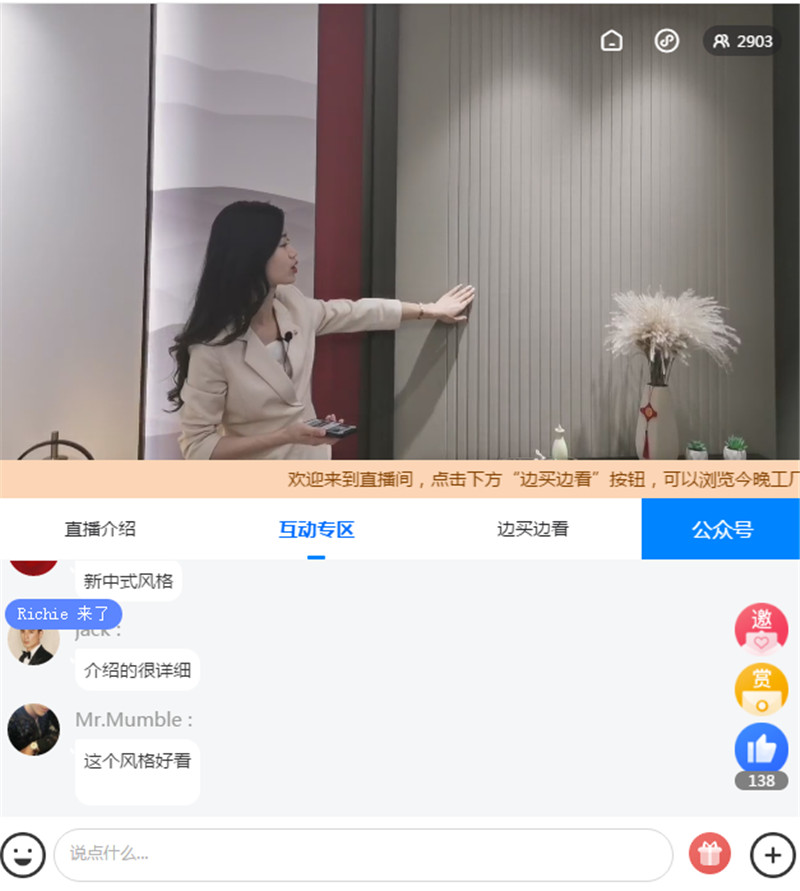This screenshot has width=800, height=891.
Task: Tap the yellow 赏 reward icon
Action: pos(761,690)
